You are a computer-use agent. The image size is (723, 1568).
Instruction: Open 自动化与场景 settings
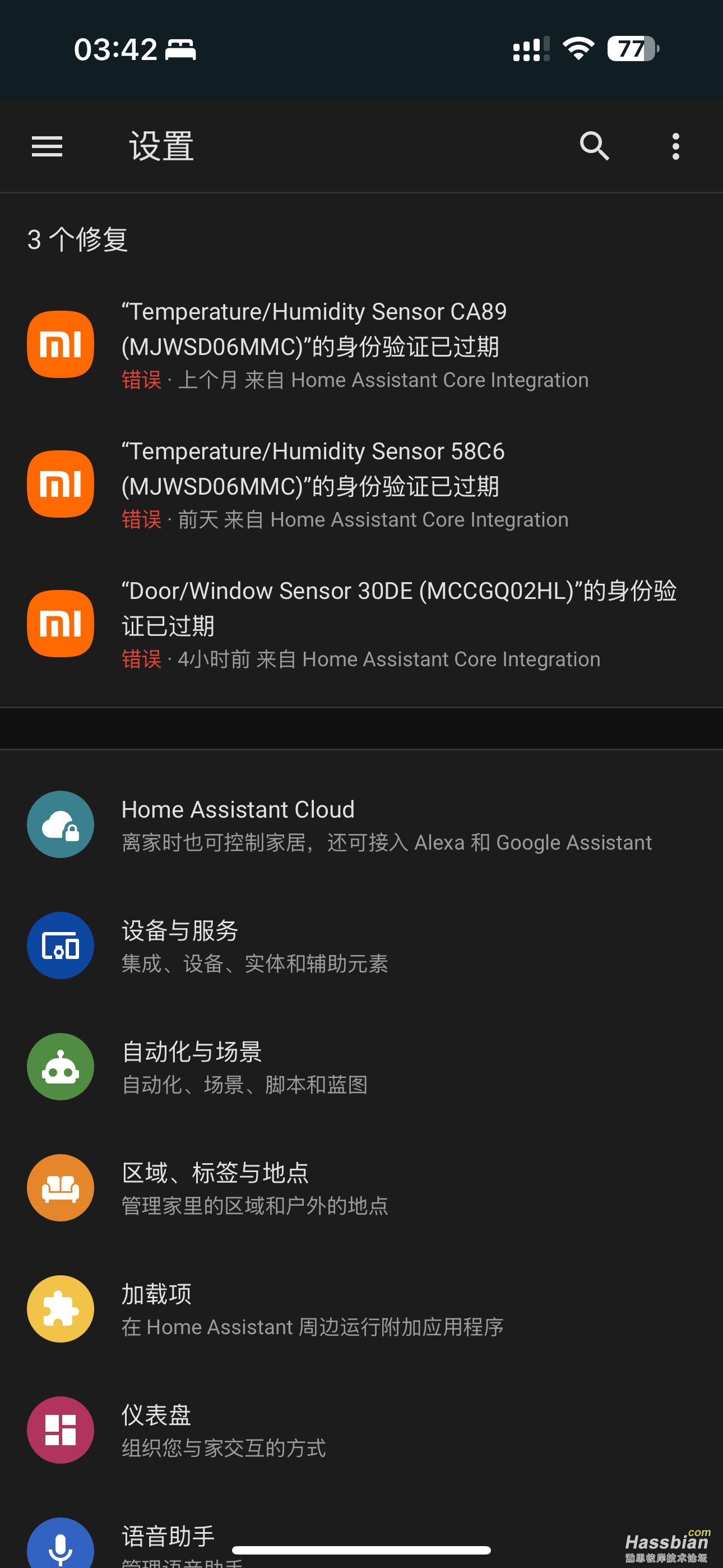click(360, 1067)
